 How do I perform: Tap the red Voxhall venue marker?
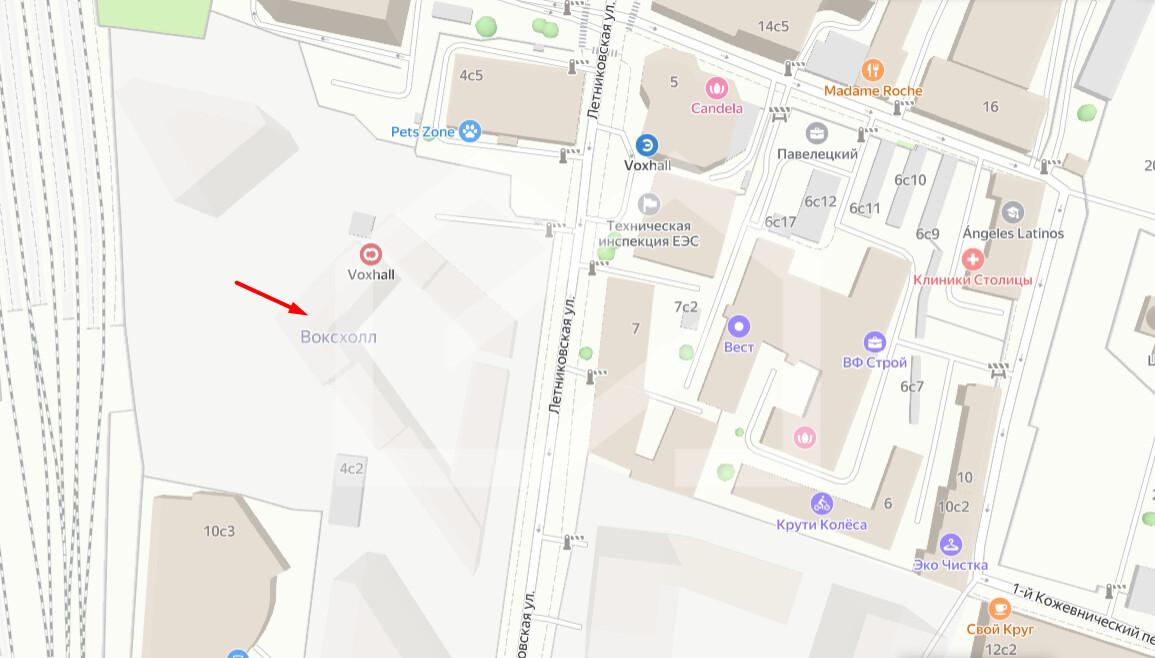(x=372, y=253)
